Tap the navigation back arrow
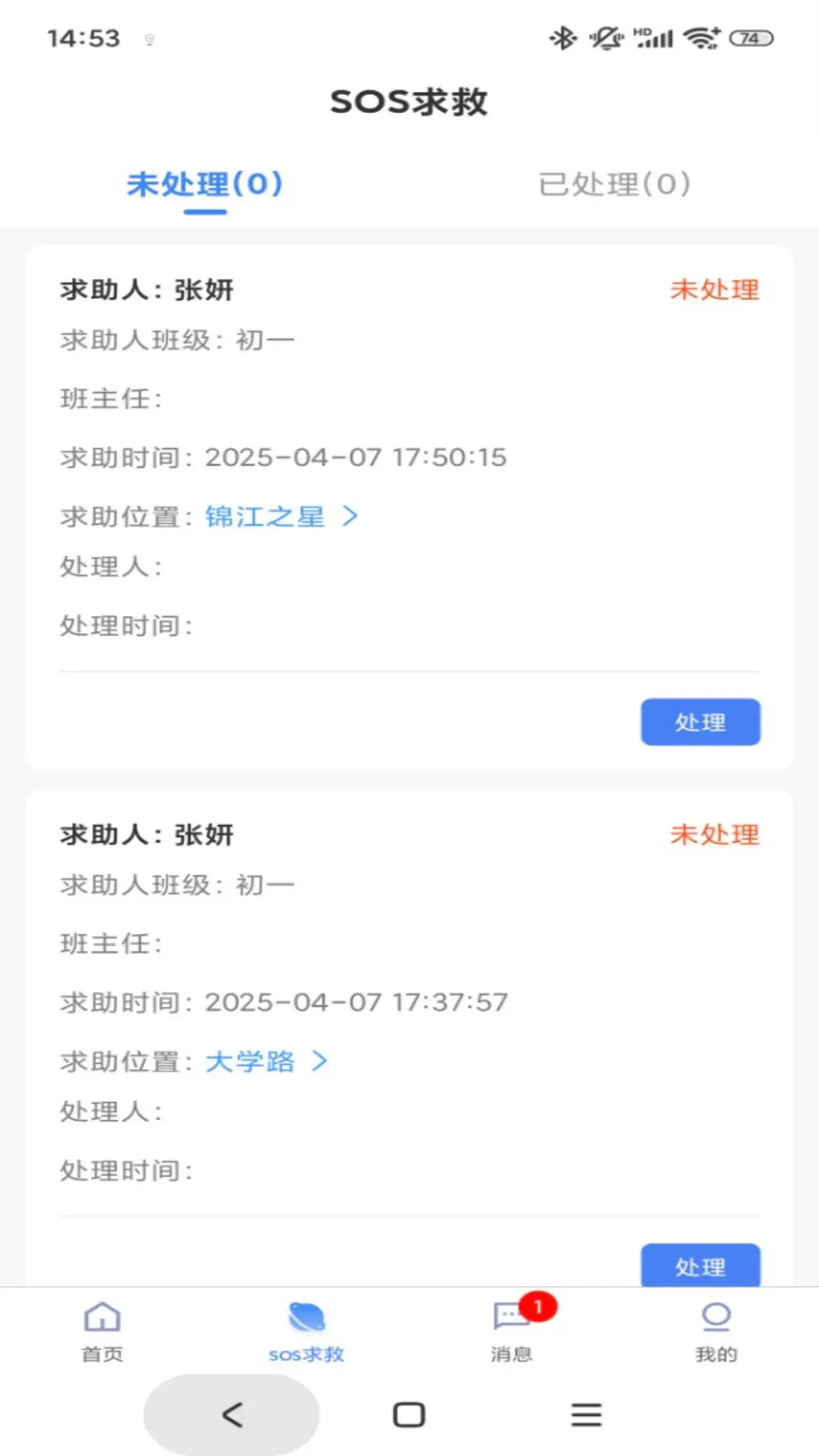The height and width of the screenshot is (1456, 819). coord(231,1413)
